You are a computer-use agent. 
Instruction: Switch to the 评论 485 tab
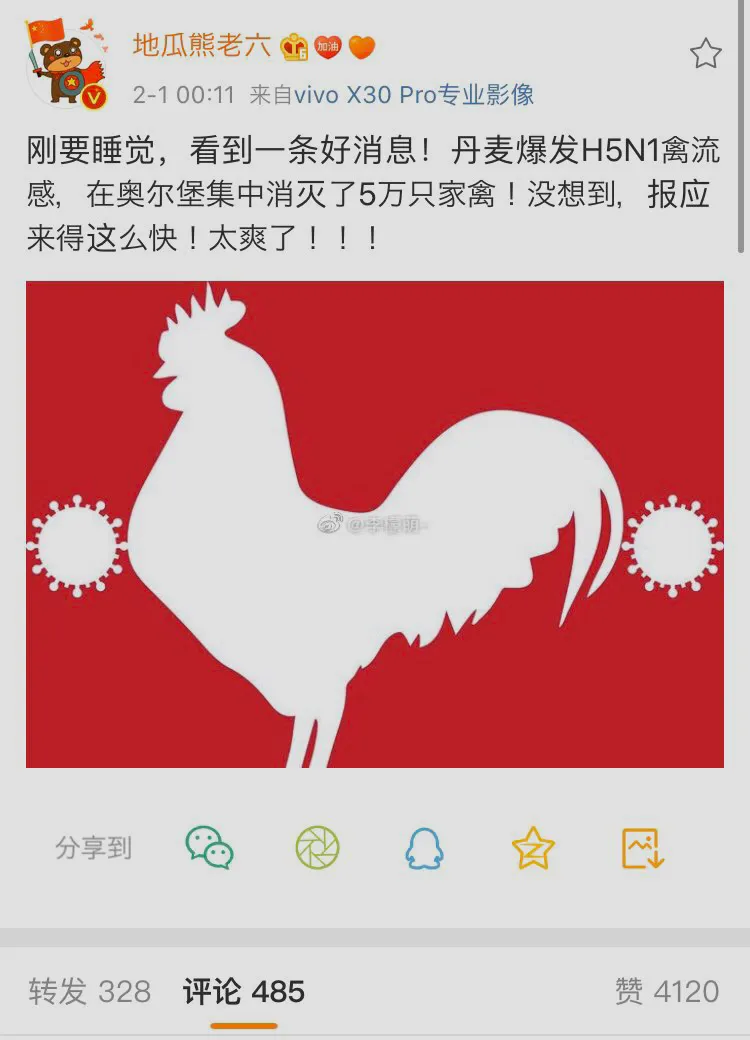click(244, 991)
